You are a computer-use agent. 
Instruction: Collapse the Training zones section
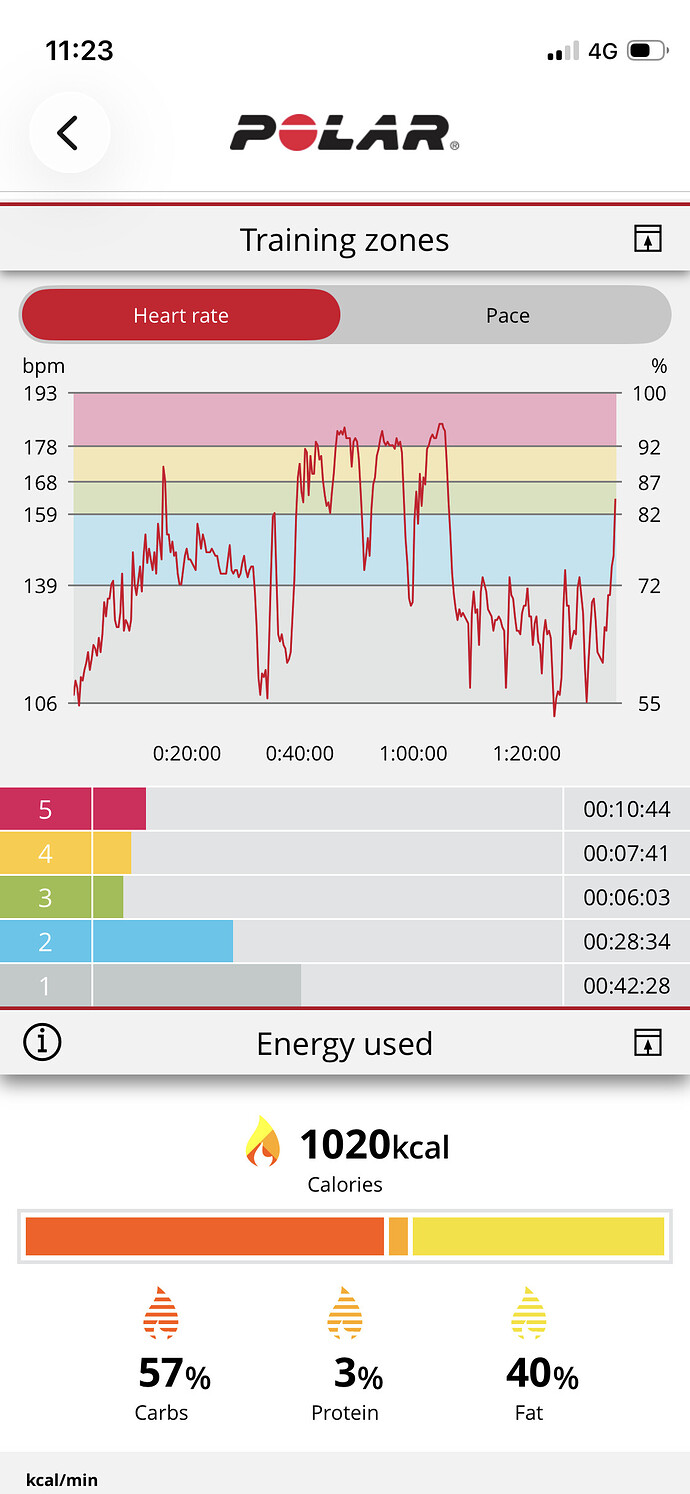point(648,240)
